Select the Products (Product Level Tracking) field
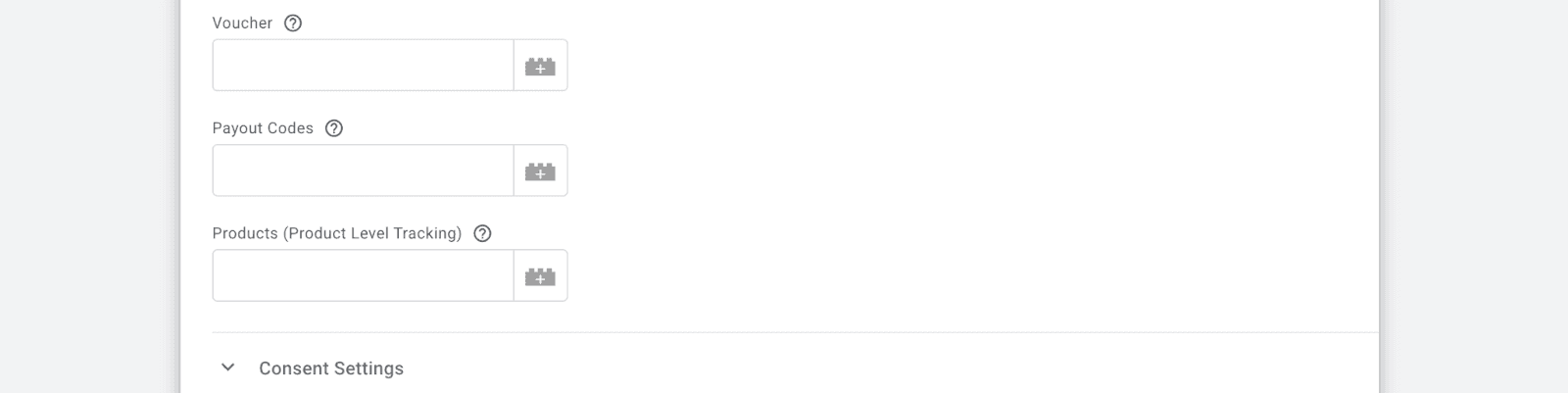 pyautogui.click(x=363, y=275)
